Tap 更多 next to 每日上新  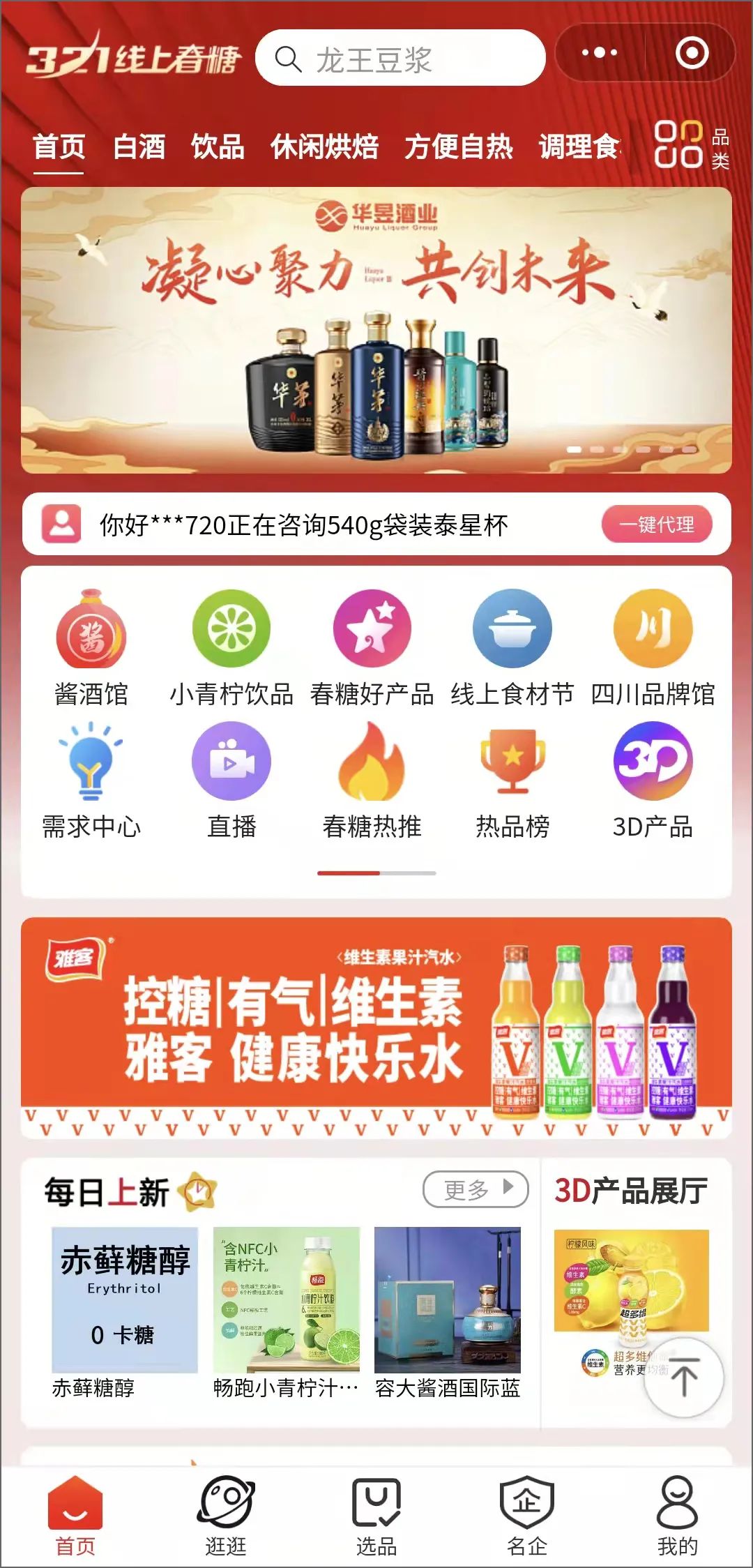(x=476, y=1189)
